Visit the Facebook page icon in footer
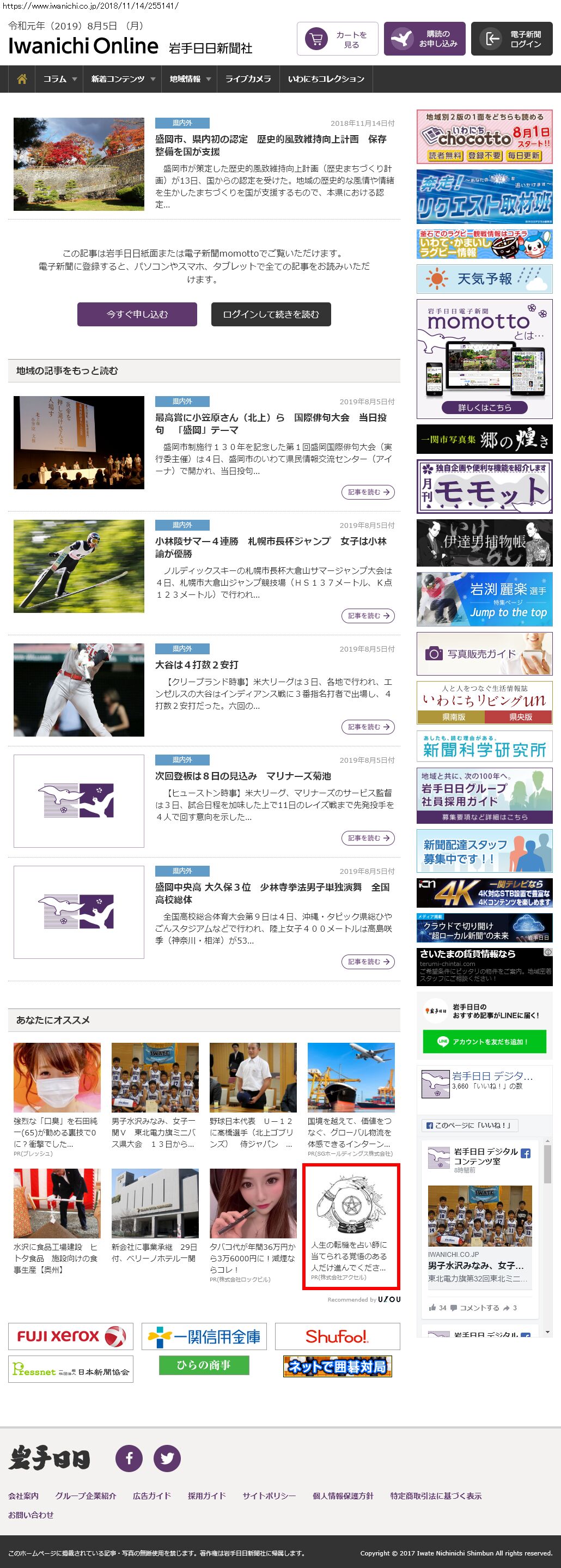561x1568 pixels. point(129,1458)
